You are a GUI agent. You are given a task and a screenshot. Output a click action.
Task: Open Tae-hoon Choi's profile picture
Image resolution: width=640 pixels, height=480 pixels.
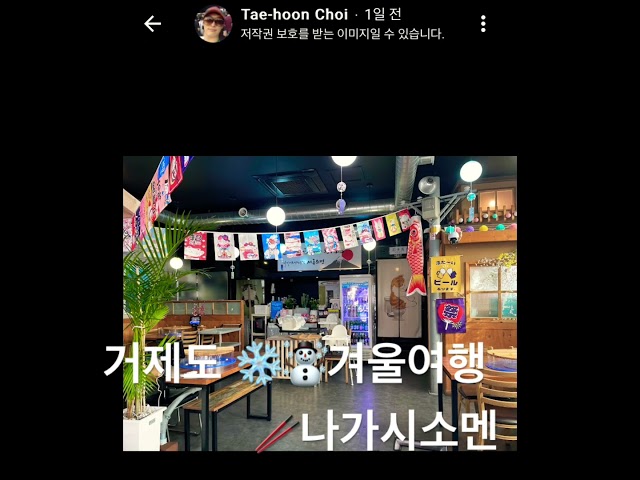pos(213,23)
